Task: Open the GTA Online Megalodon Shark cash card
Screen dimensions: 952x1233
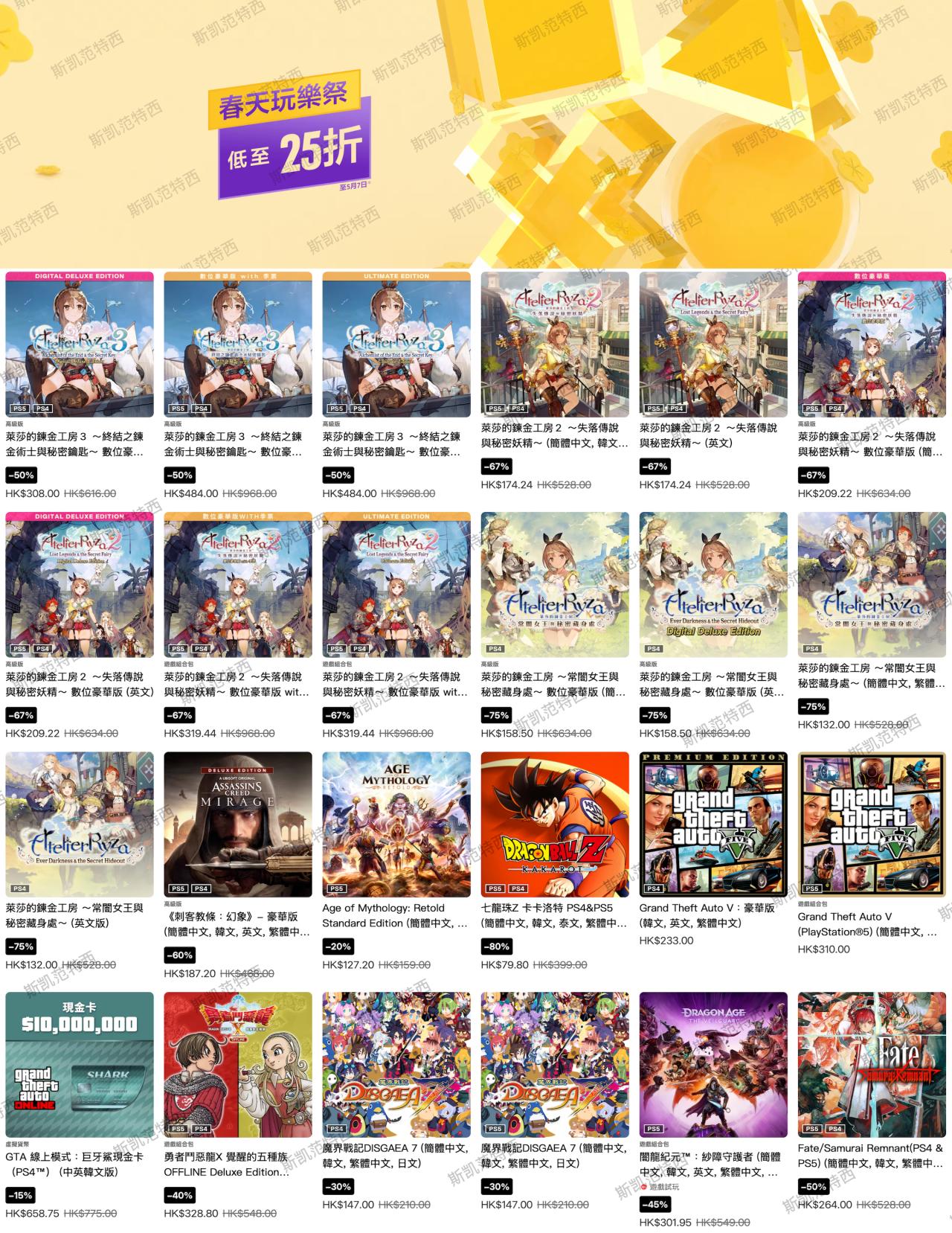Action: click(80, 1064)
